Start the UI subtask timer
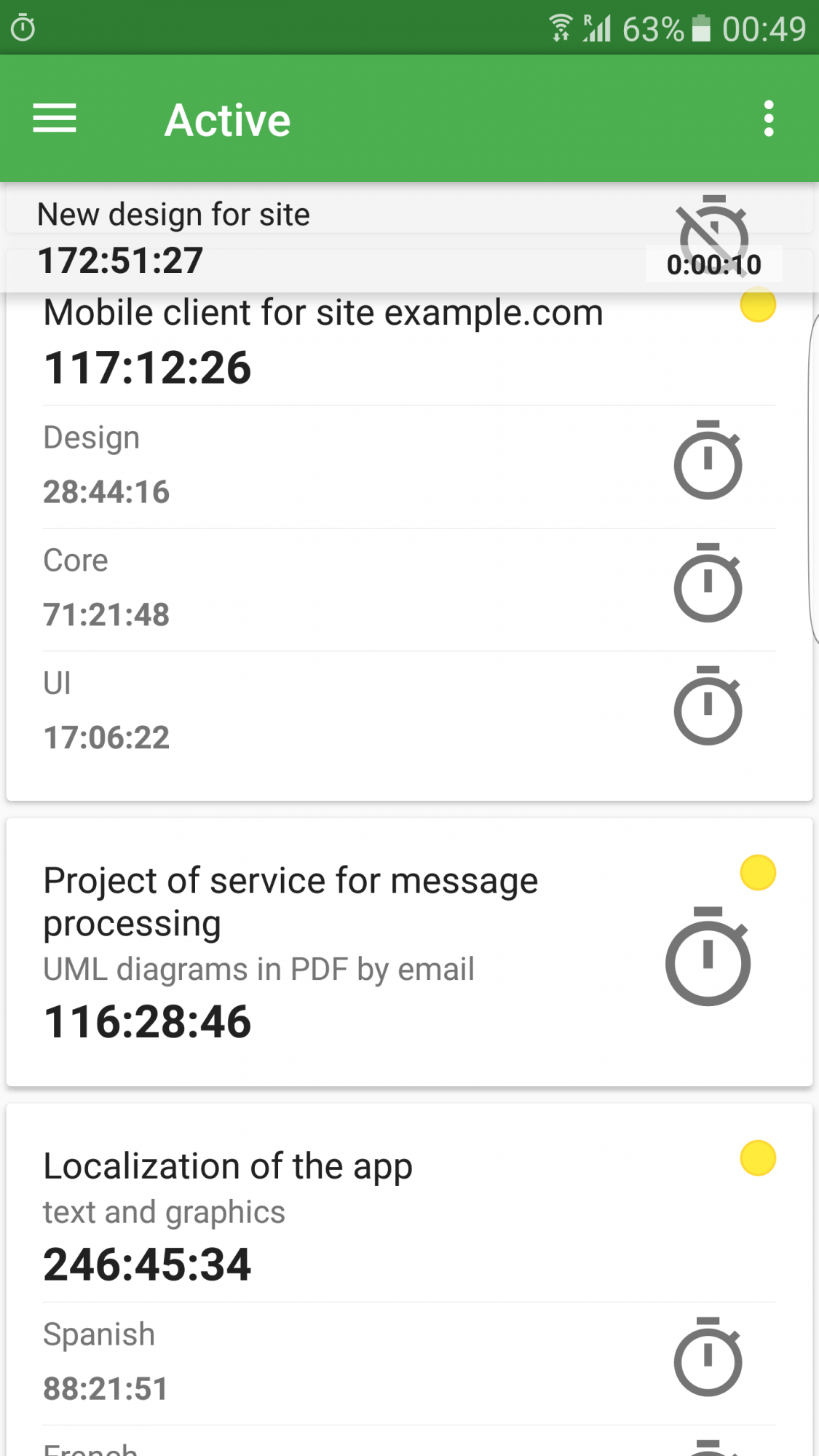Image resolution: width=819 pixels, height=1456 pixels. [708, 706]
